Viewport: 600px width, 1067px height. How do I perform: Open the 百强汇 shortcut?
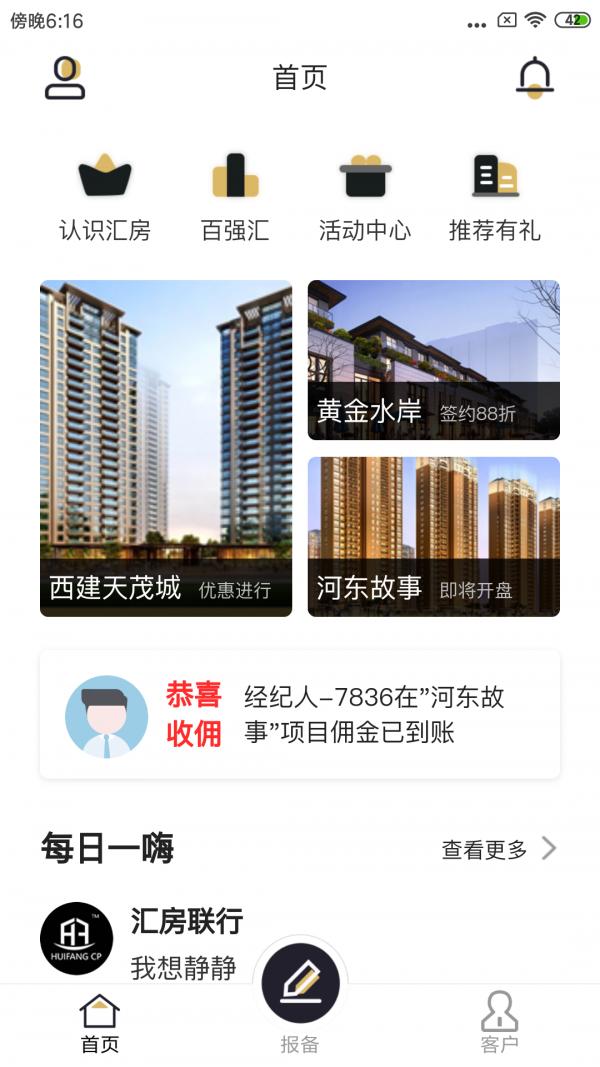(235, 198)
